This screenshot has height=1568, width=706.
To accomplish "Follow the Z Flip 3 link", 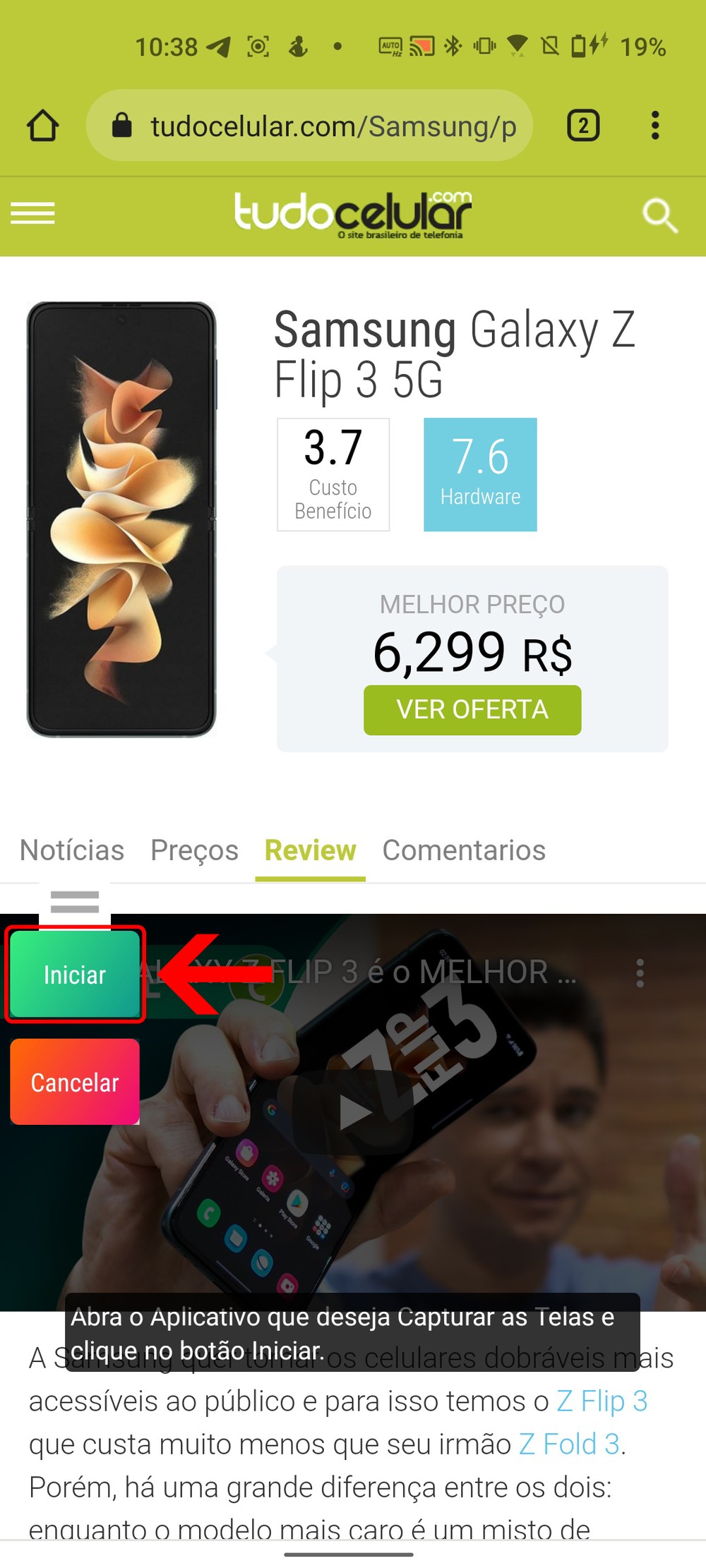I will [602, 1401].
